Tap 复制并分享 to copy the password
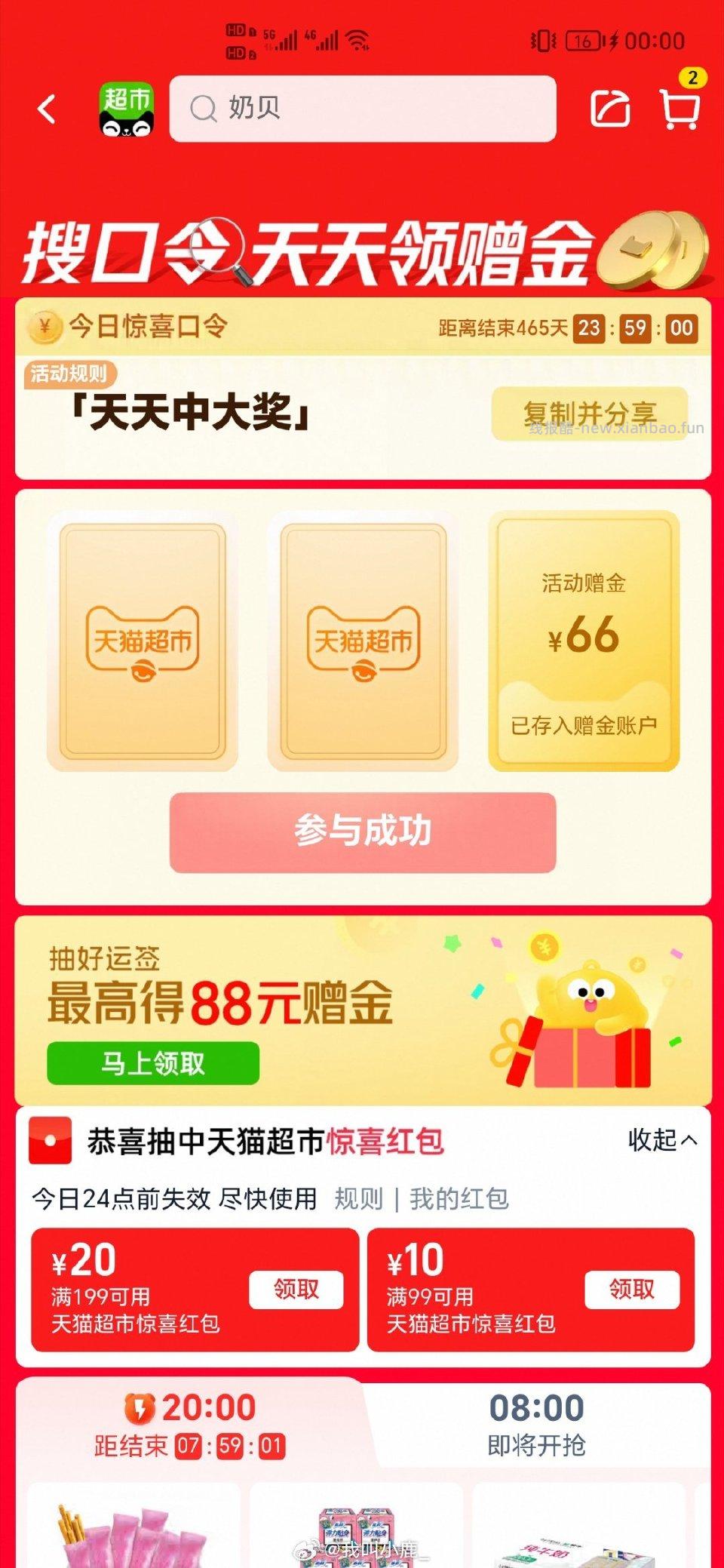 pos(595,411)
